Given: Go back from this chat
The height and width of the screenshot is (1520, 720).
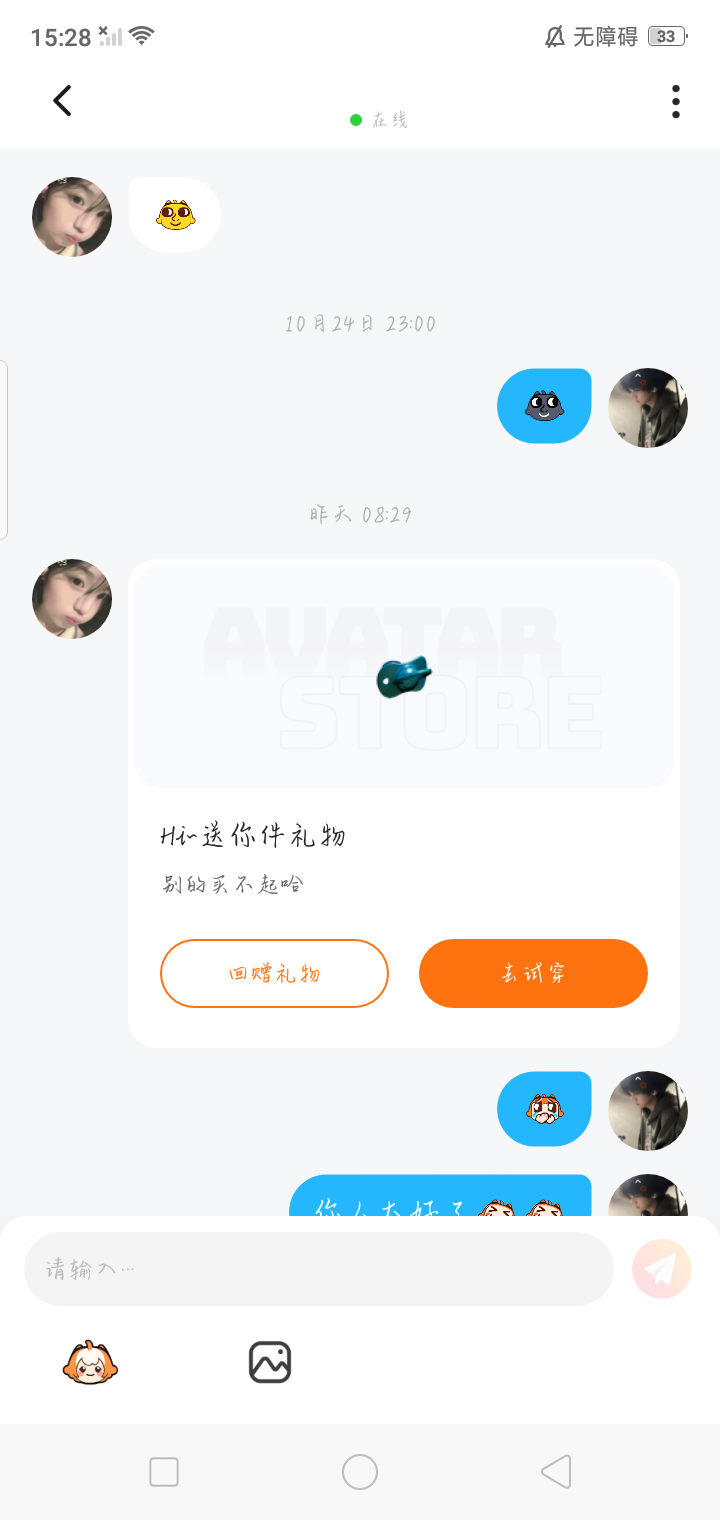Looking at the screenshot, I should pos(63,101).
